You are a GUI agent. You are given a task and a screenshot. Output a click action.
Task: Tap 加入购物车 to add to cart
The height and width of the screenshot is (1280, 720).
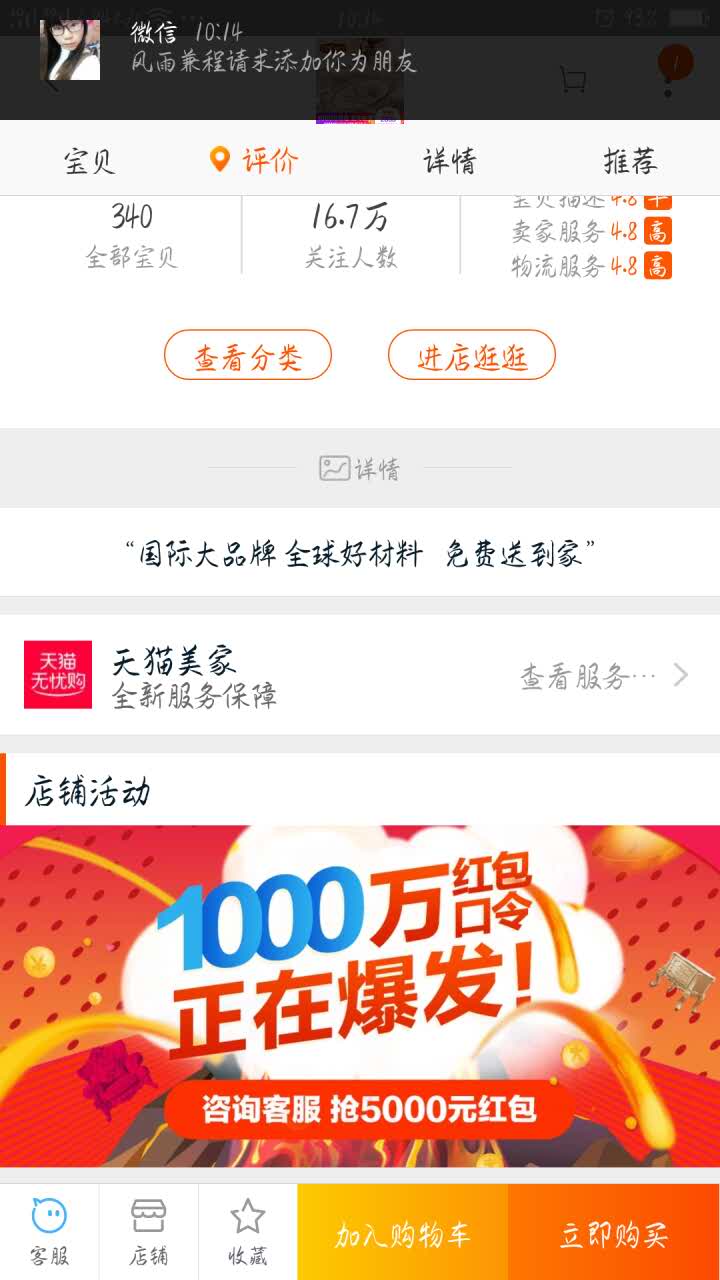tap(403, 1232)
